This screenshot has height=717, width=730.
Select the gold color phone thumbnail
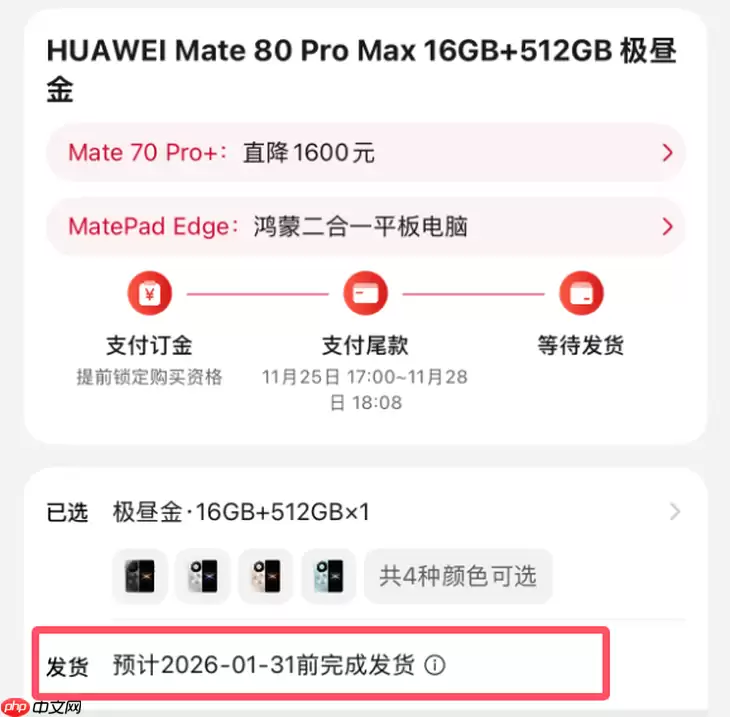[265, 576]
